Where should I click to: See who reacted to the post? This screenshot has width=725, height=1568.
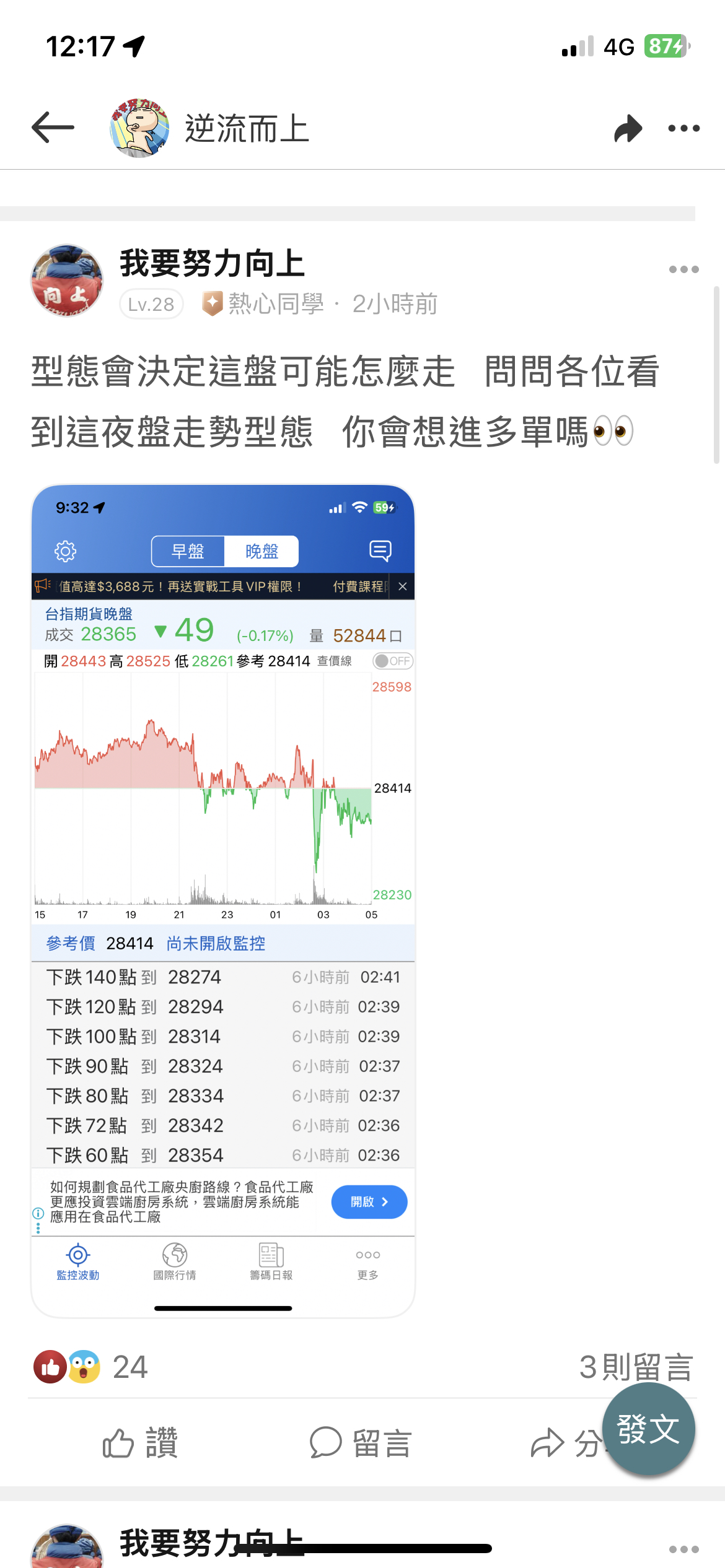tap(90, 1367)
